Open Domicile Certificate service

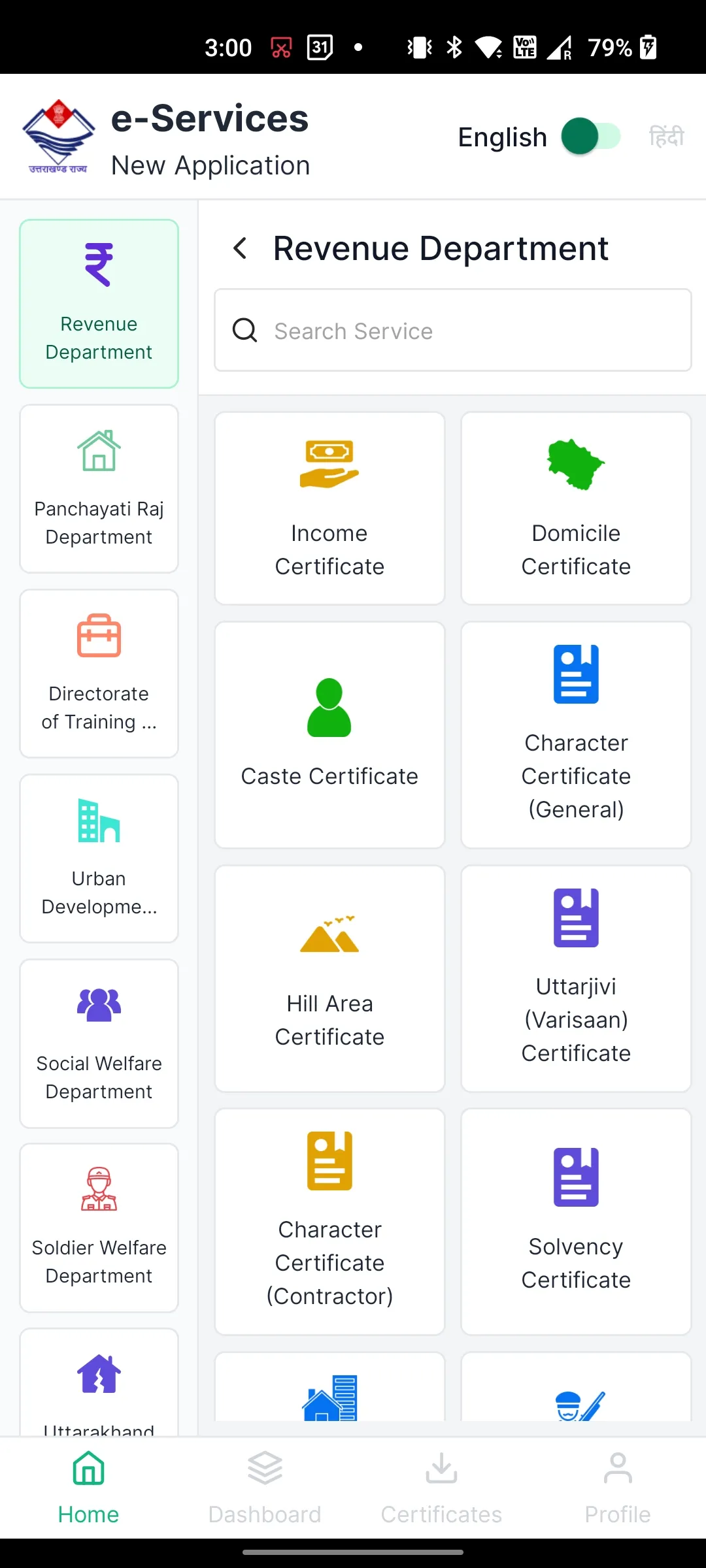(x=576, y=508)
